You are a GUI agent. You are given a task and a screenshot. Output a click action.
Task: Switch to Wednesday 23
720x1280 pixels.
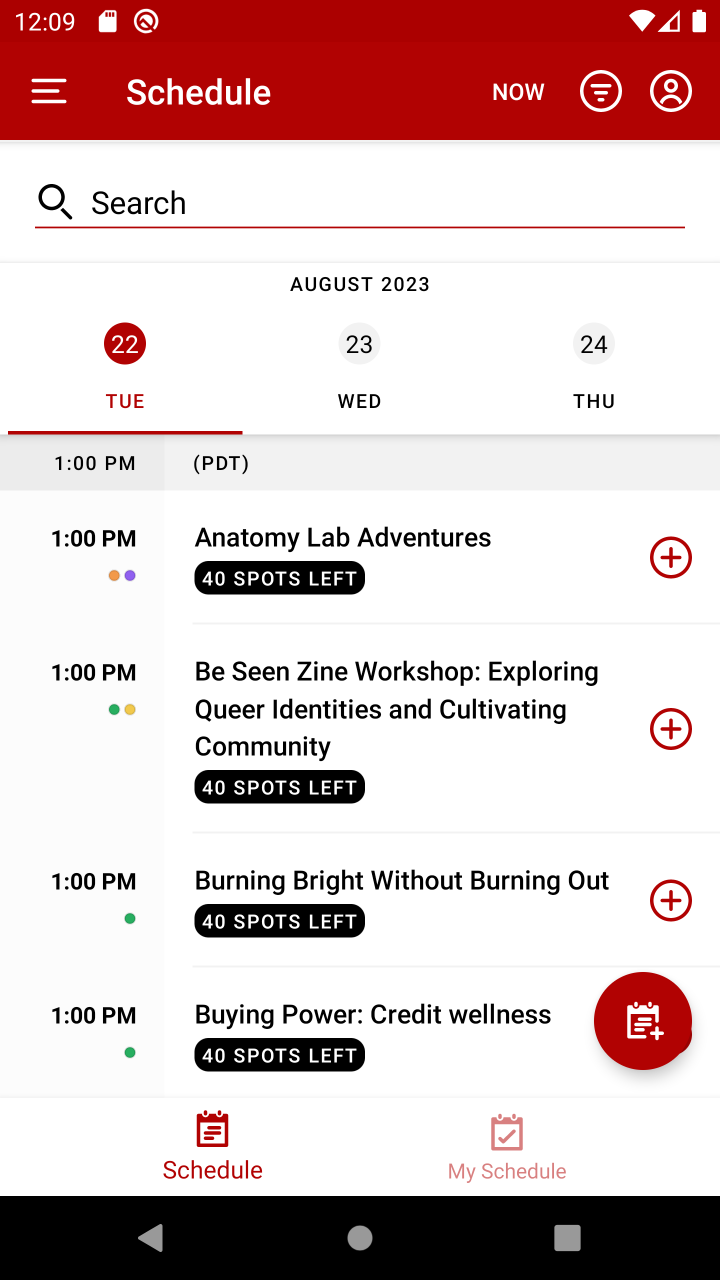coord(359,366)
